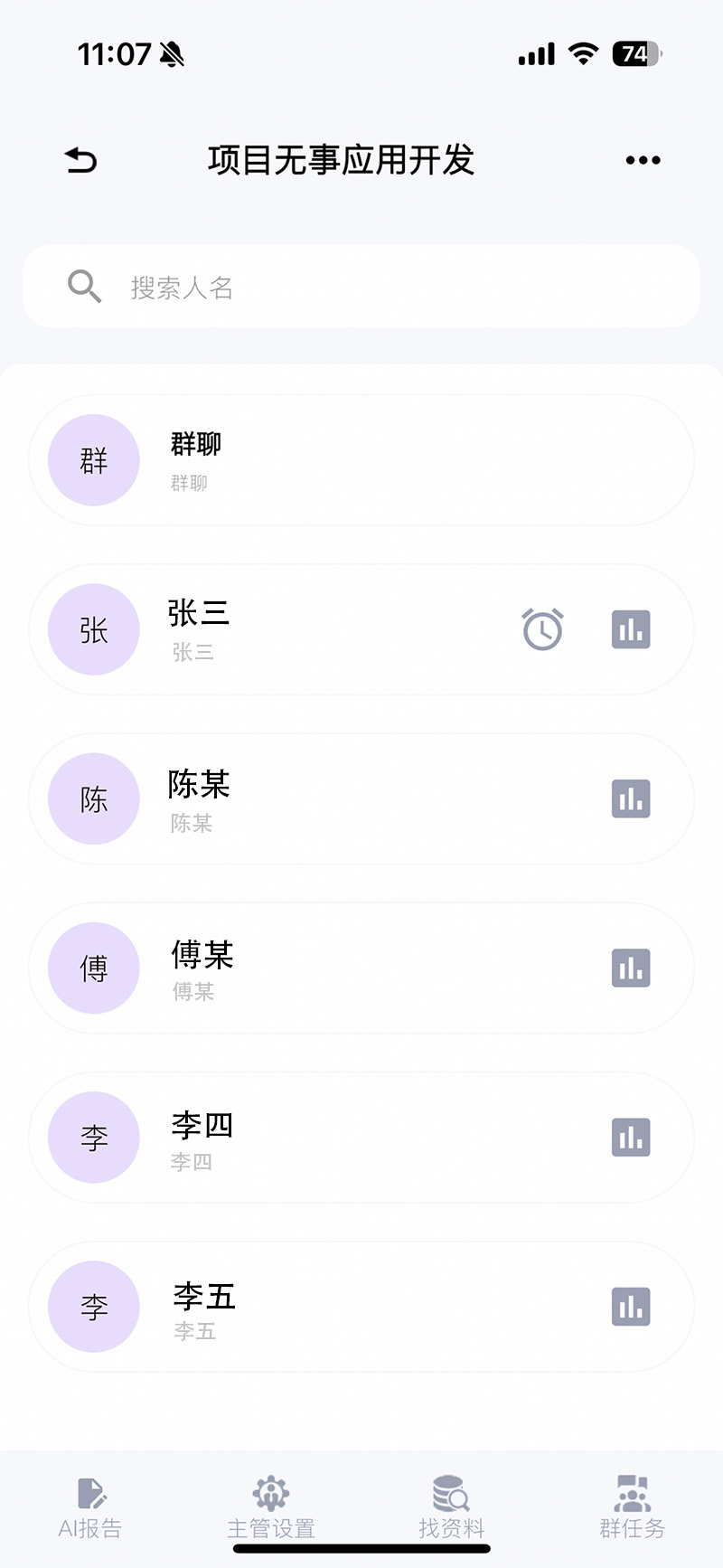View the stats chart icon for 傅某
The height and width of the screenshot is (1568, 723).
coord(631,968)
